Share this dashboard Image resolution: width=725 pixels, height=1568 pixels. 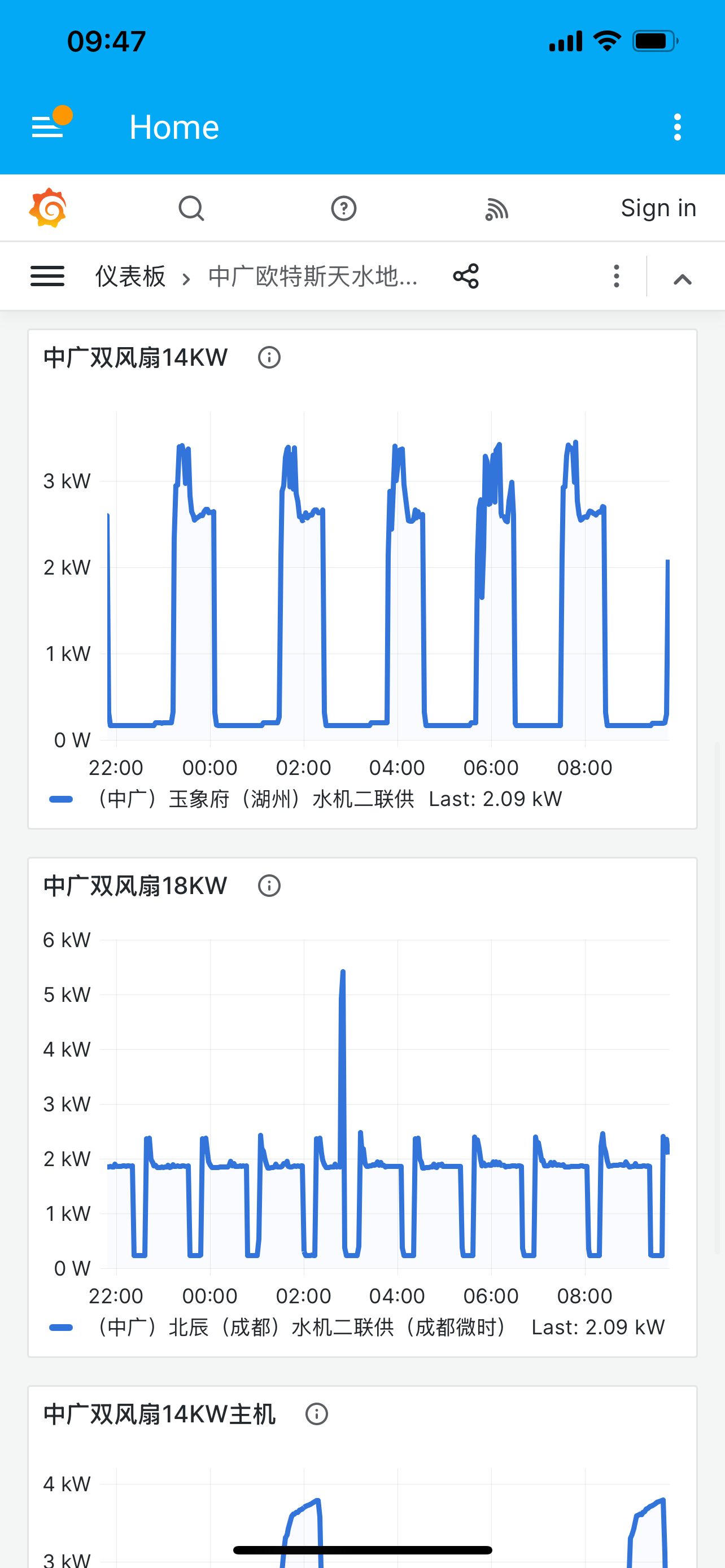pyautogui.click(x=466, y=277)
